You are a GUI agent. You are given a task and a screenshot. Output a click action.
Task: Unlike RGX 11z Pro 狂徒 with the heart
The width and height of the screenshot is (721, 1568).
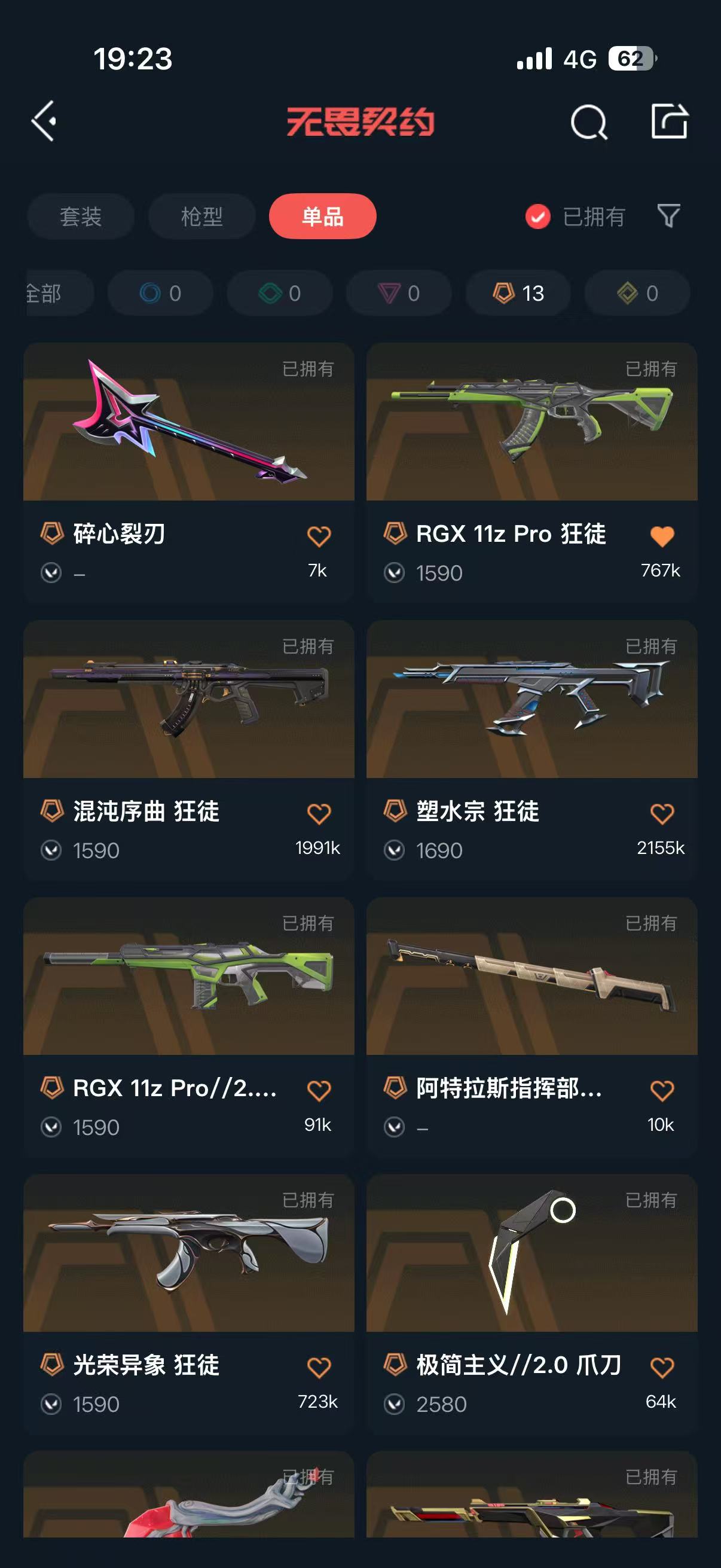tap(662, 536)
